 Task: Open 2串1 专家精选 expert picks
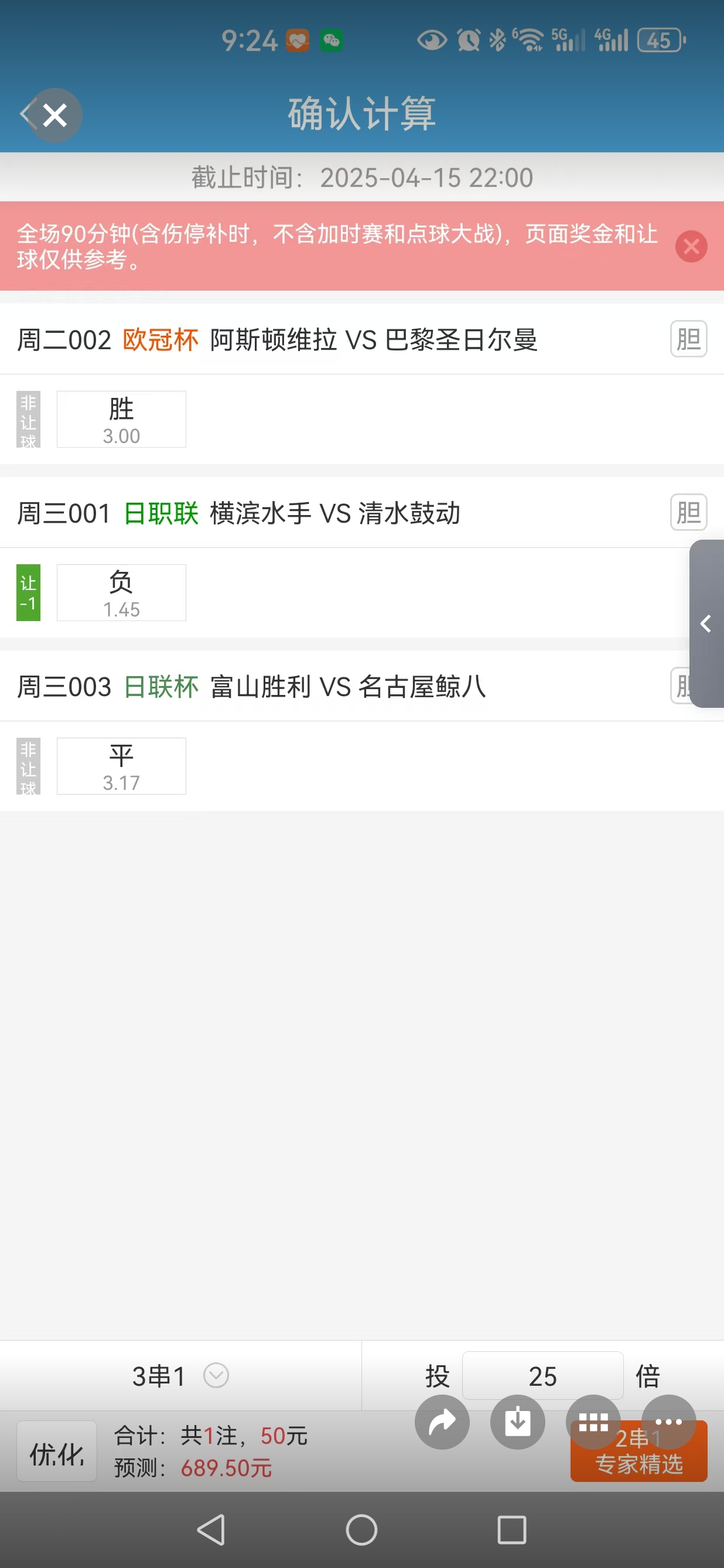[x=638, y=1463]
